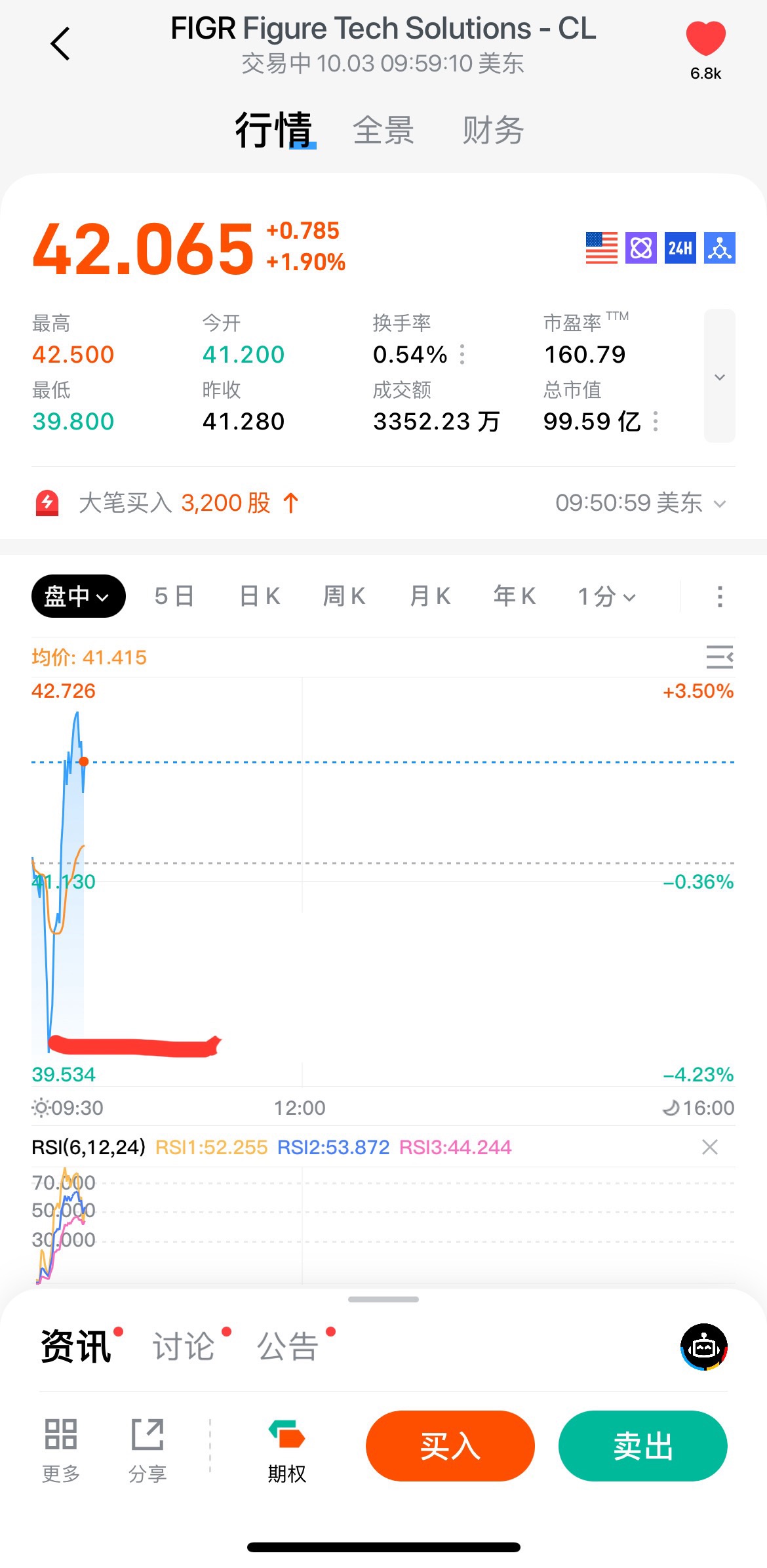
Task: Select the 日K chart view
Action: click(260, 596)
